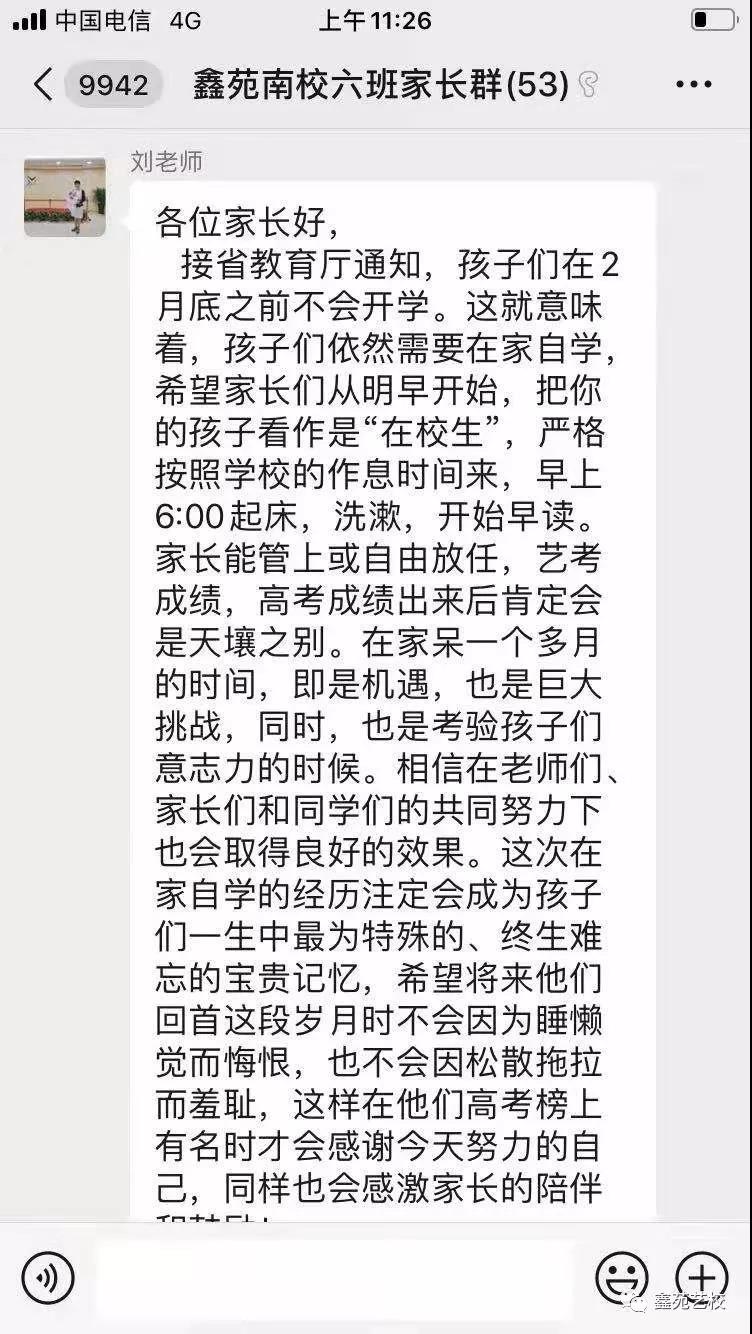Viewport: 752px width, 1334px height.
Task: Go back to the chat list
Action: coord(44,85)
